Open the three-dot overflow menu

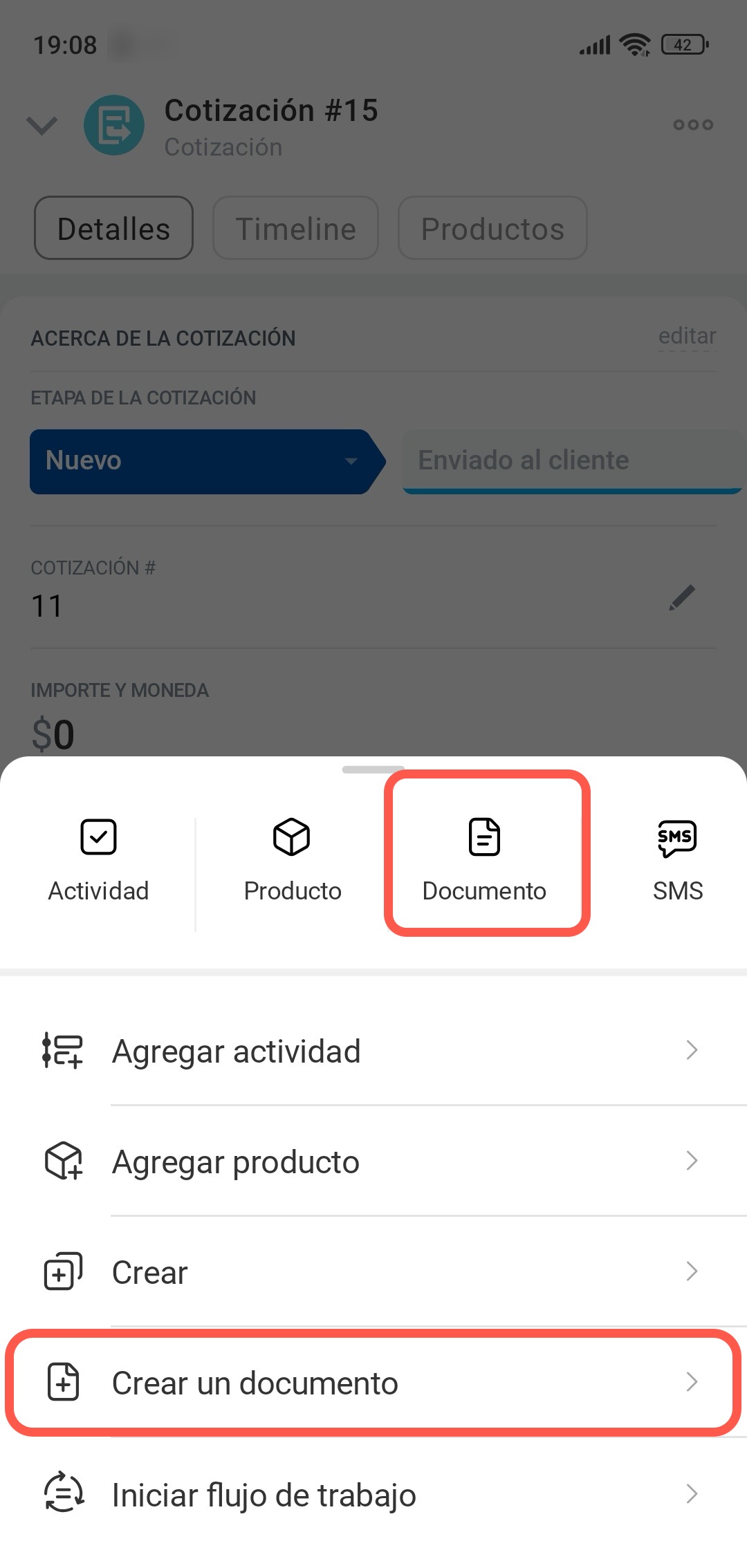(x=693, y=125)
